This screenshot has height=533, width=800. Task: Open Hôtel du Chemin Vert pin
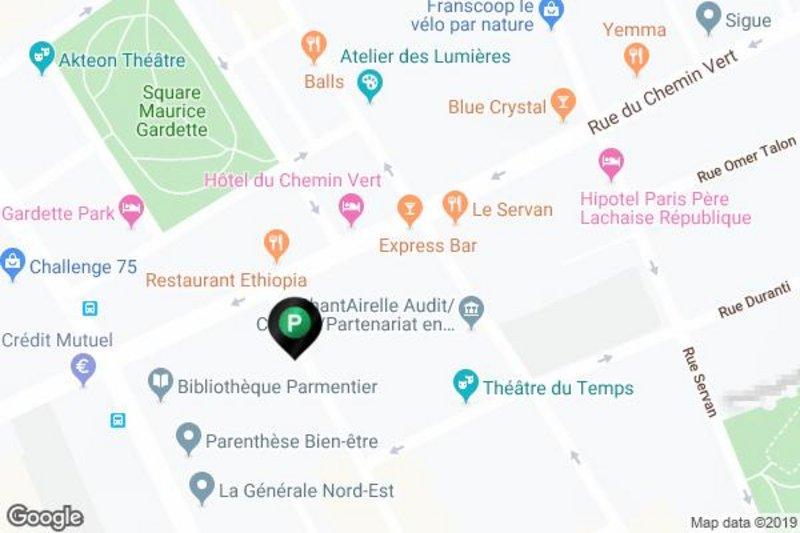[351, 208]
